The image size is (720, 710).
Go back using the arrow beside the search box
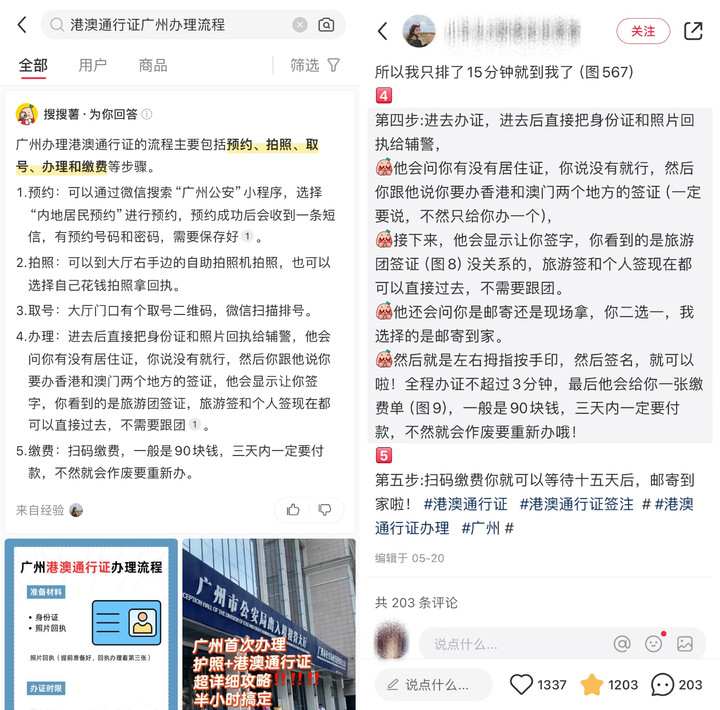click(22, 25)
